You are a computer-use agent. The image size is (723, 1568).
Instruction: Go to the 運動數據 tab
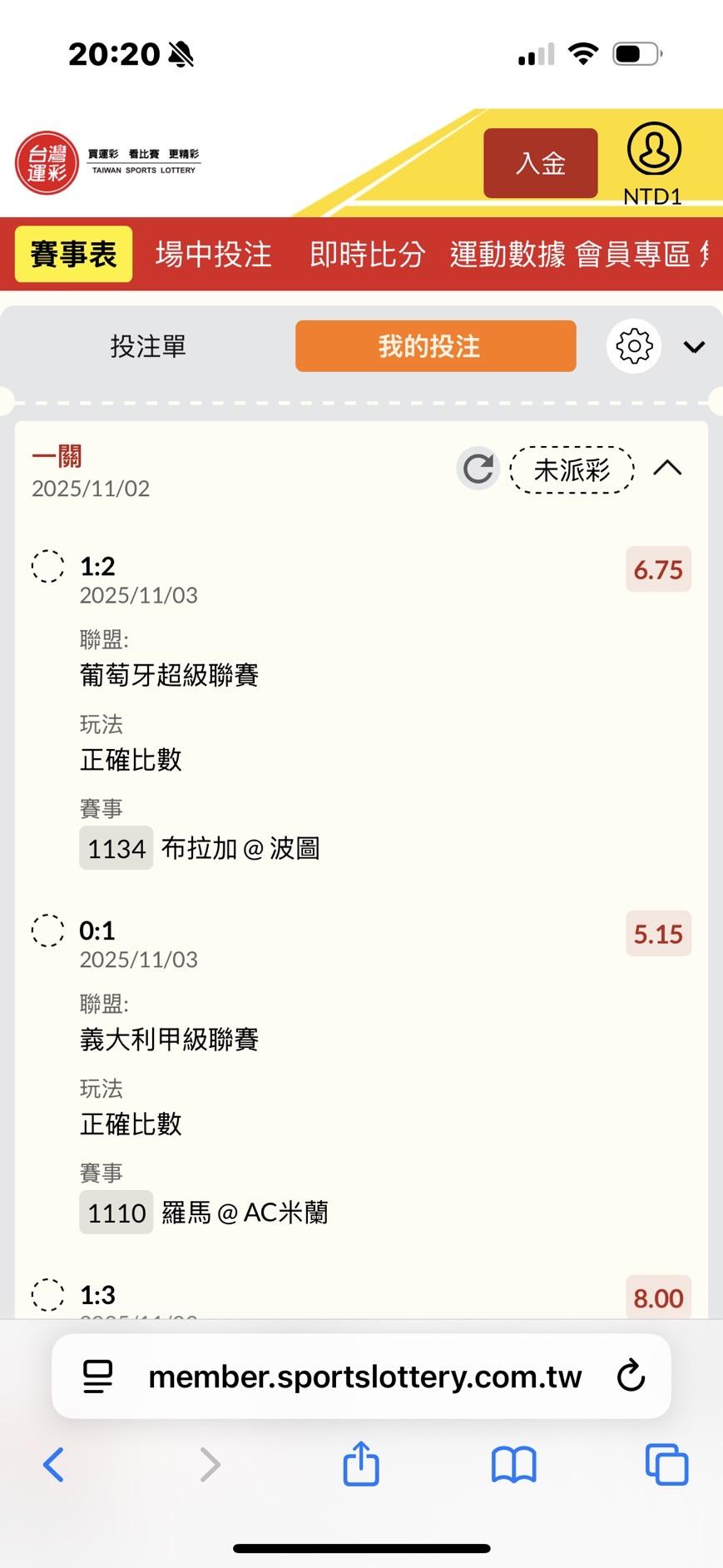click(x=507, y=254)
